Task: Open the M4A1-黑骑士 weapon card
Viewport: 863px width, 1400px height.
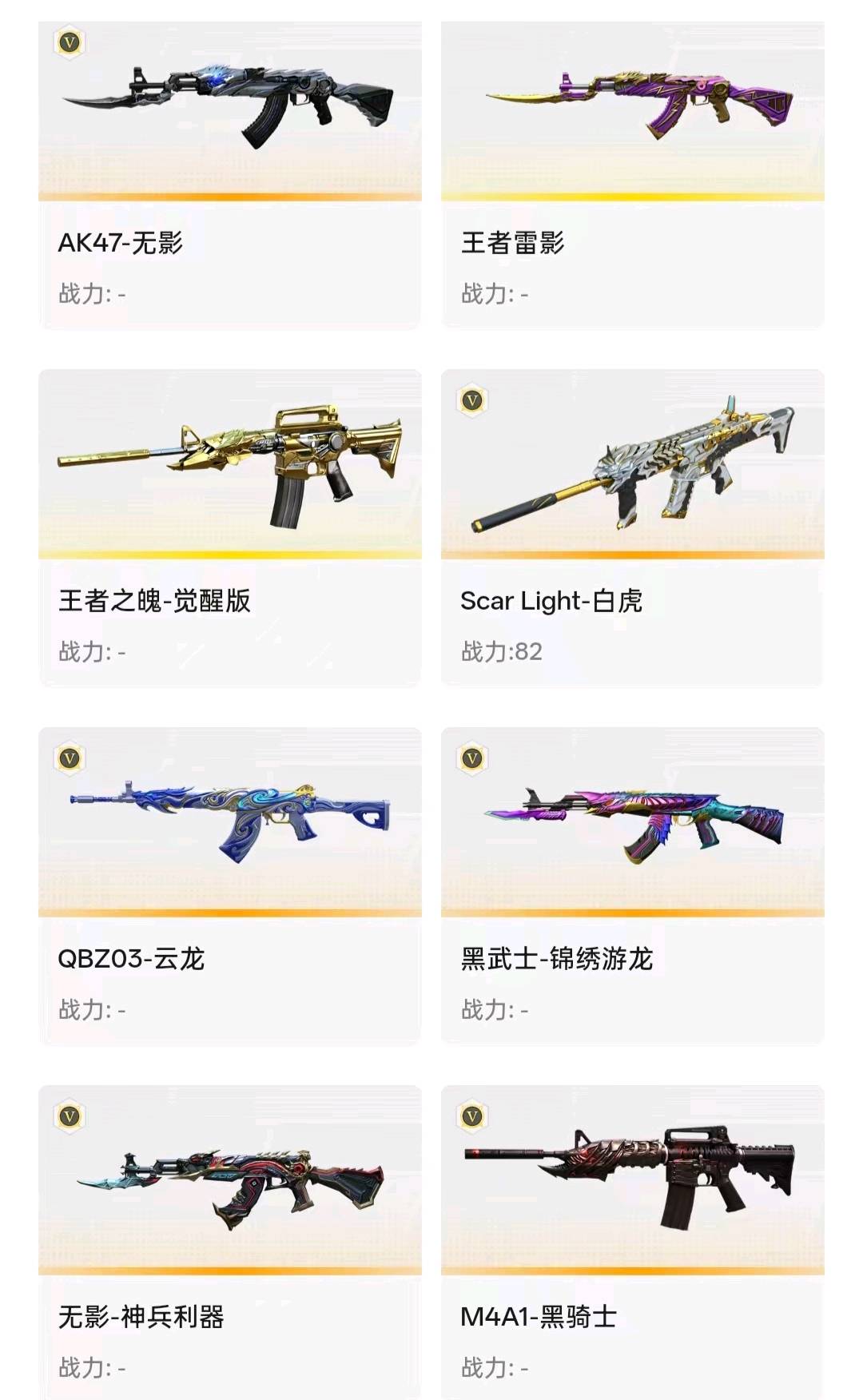Action: click(x=633, y=1242)
